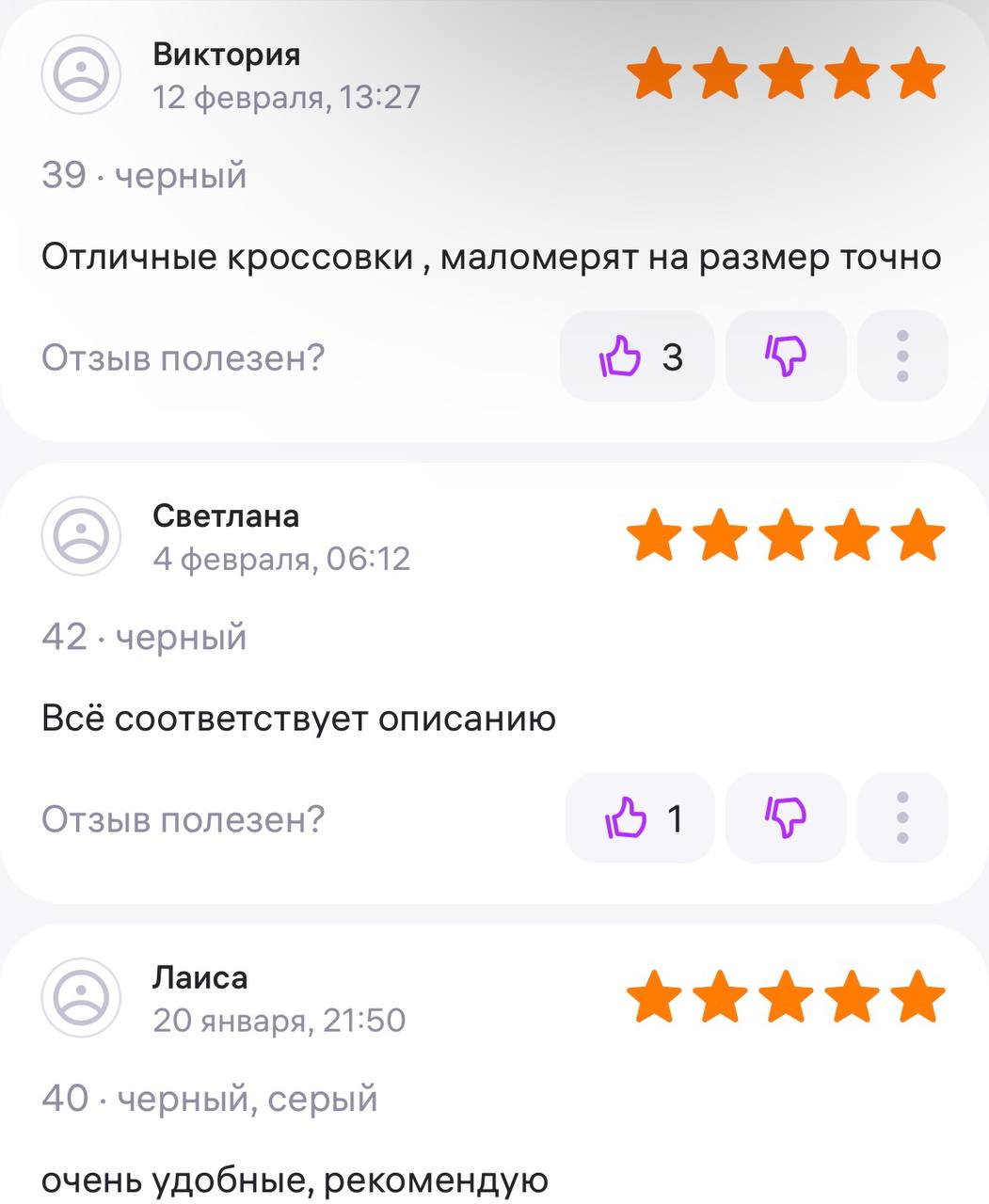Open more options for Виктория's review
The height and width of the screenshot is (1204, 989).
point(901,356)
